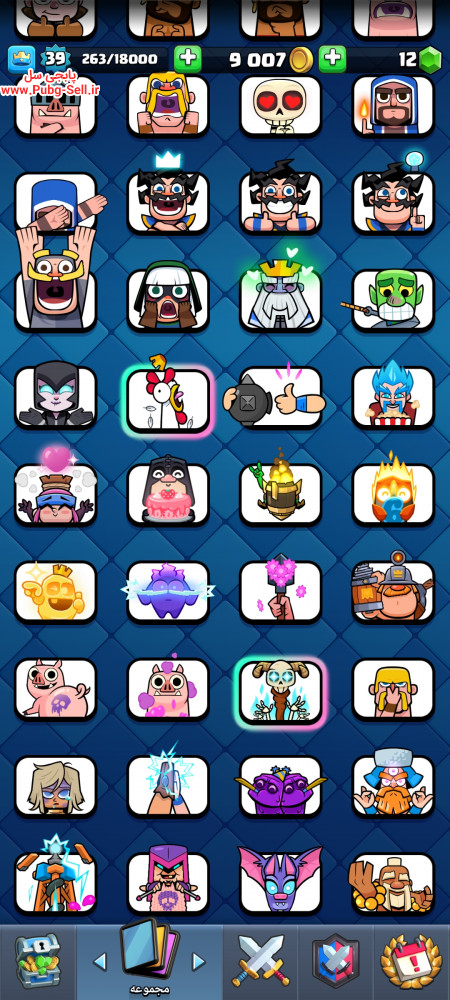Select the pig with skull tattoo emote
Image resolution: width=450 pixels, height=1000 pixels.
[x=56, y=689]
